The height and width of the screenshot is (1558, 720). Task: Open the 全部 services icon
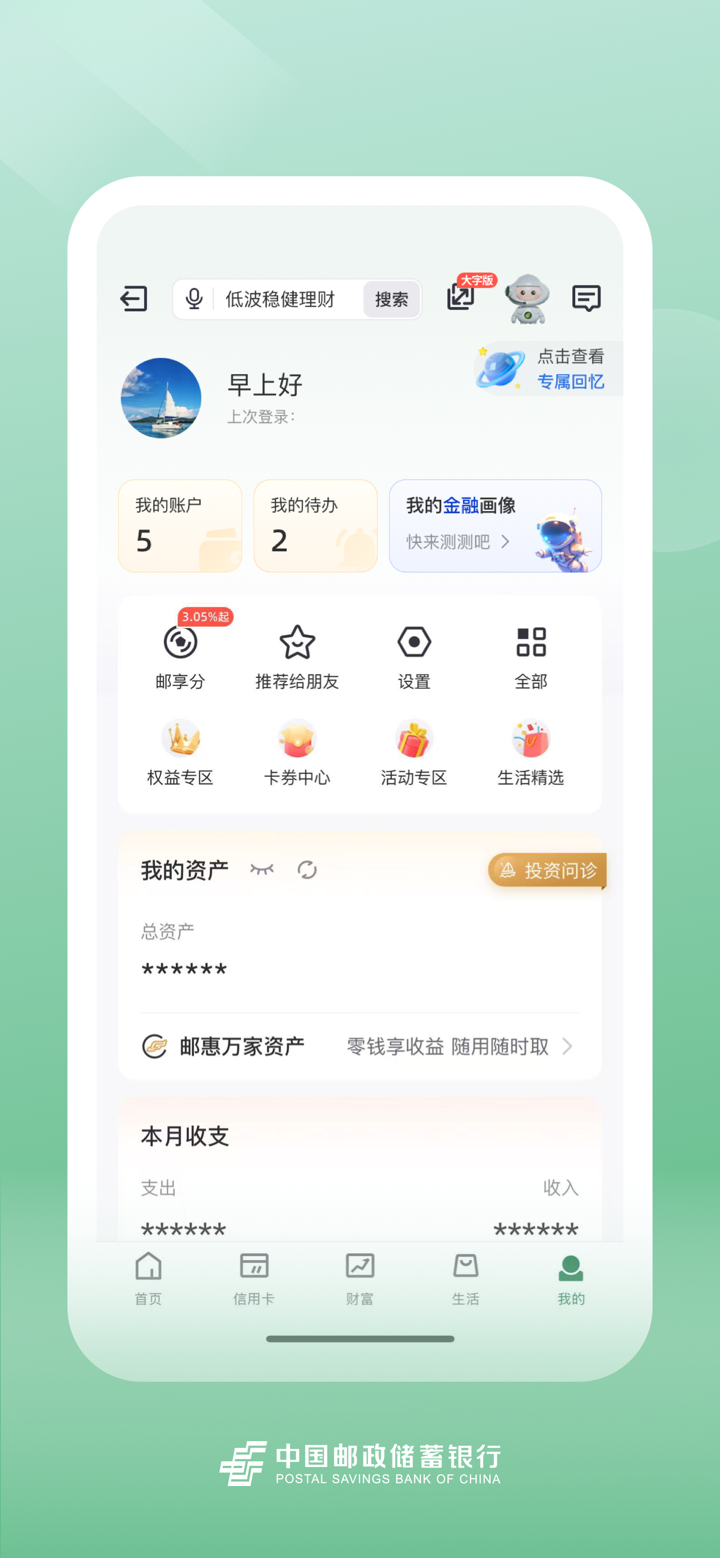click(530, 641)
